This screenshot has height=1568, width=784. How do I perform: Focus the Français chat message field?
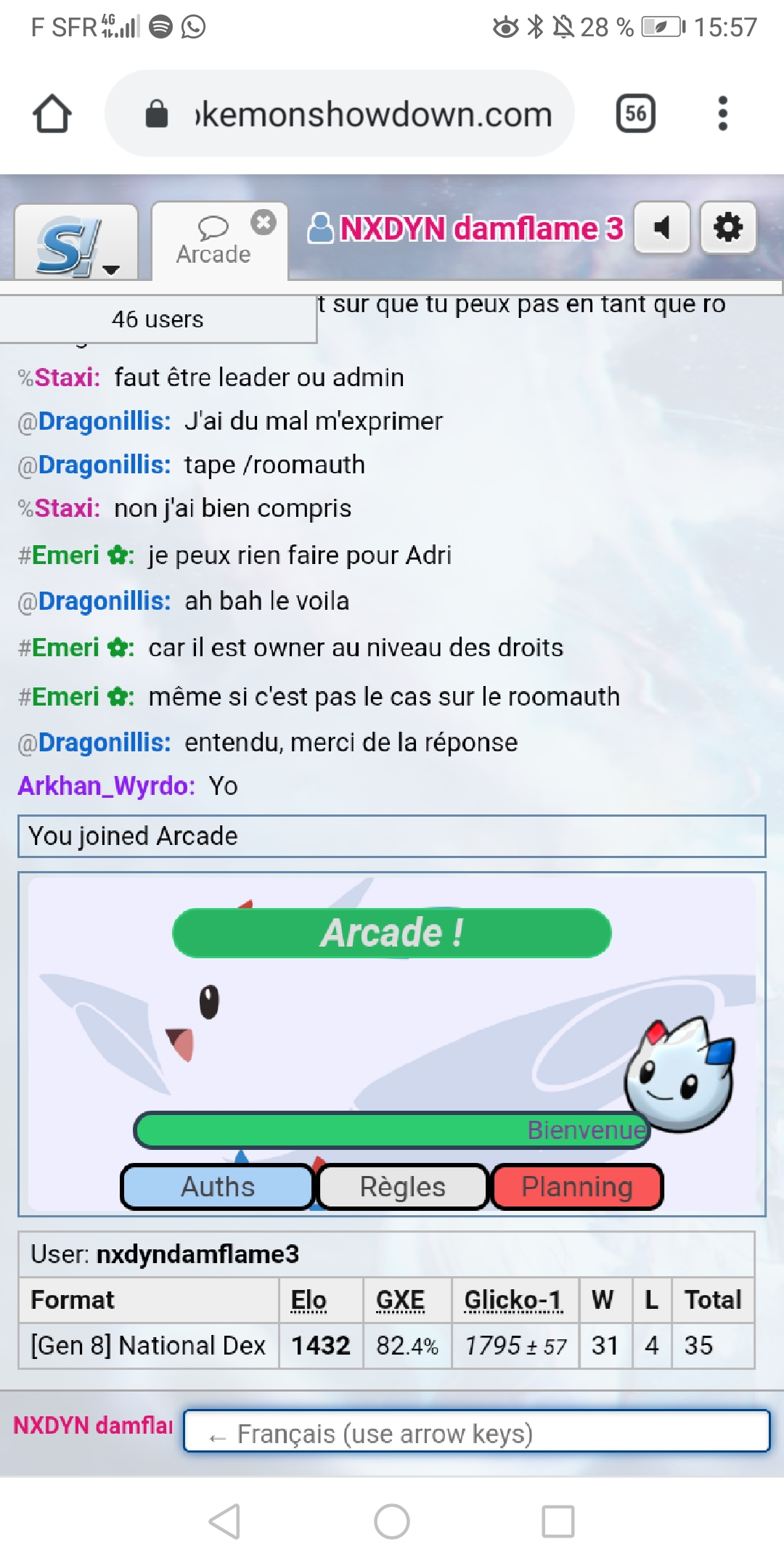coord(476,1434)
